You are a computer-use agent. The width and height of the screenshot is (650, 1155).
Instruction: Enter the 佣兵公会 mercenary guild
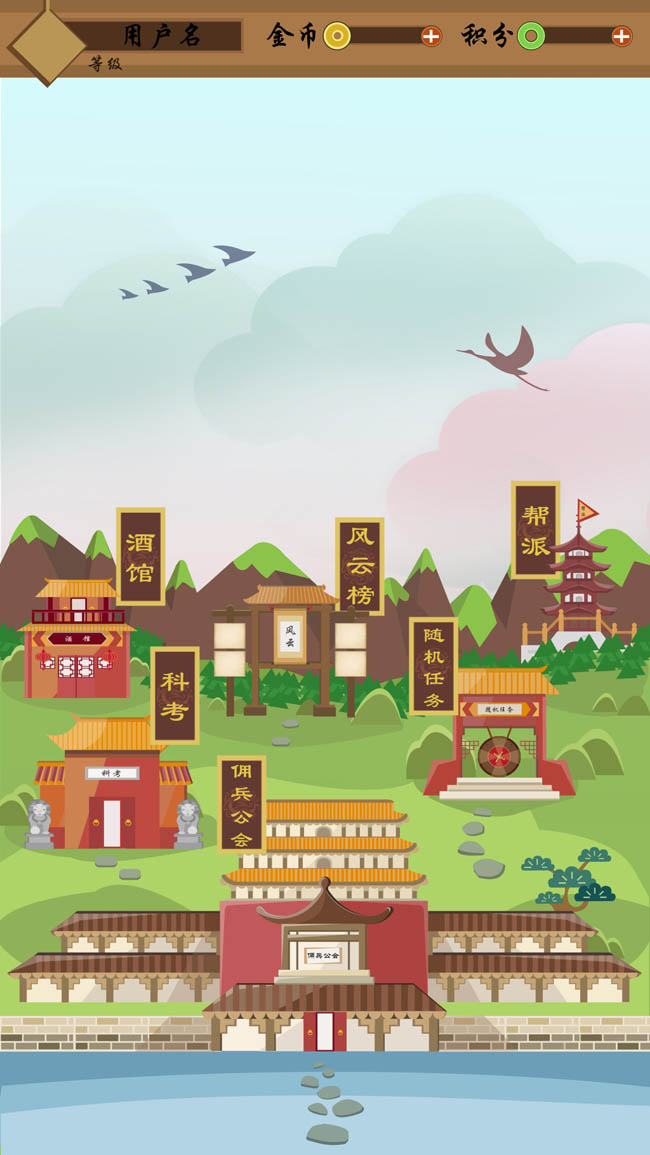(323, 950)
